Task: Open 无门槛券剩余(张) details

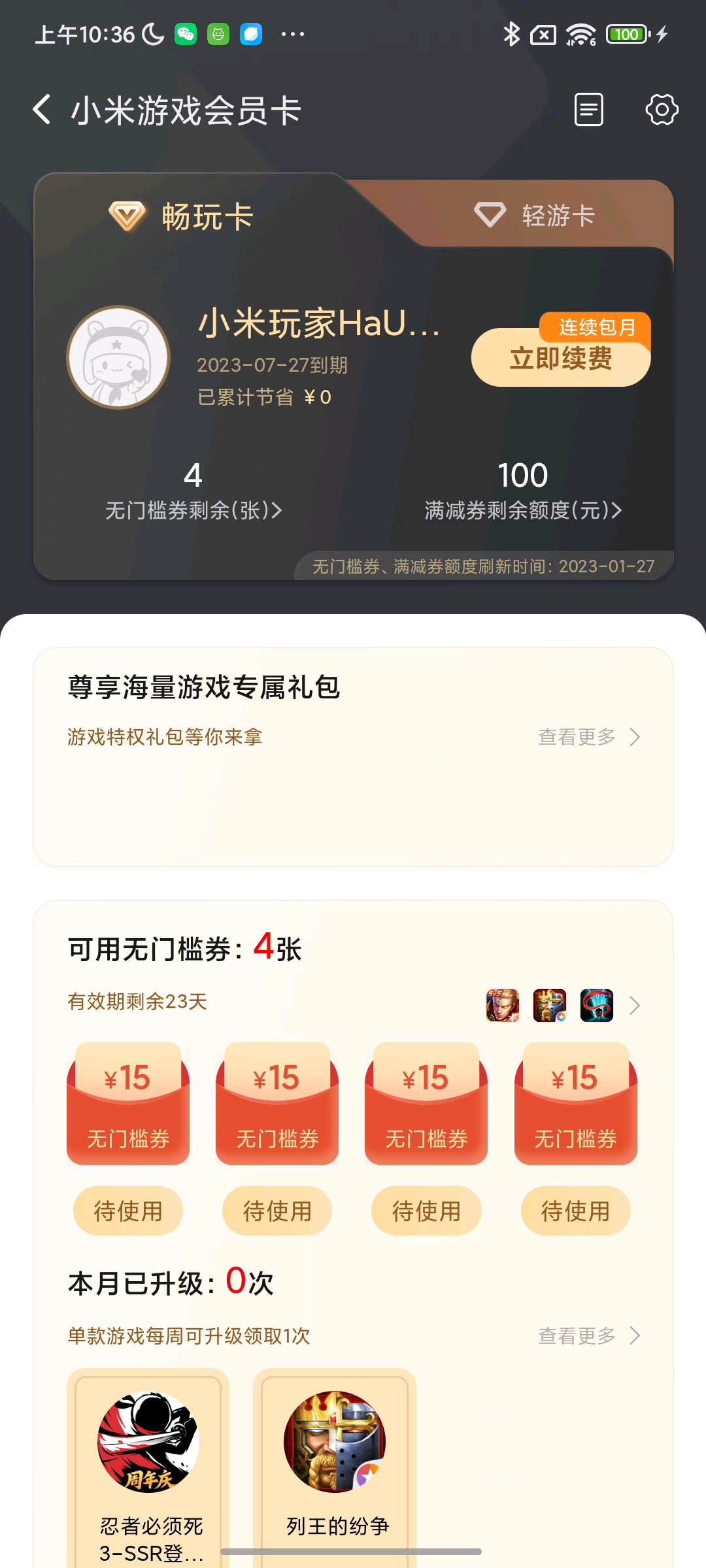Action: click(x=193, y=510)
